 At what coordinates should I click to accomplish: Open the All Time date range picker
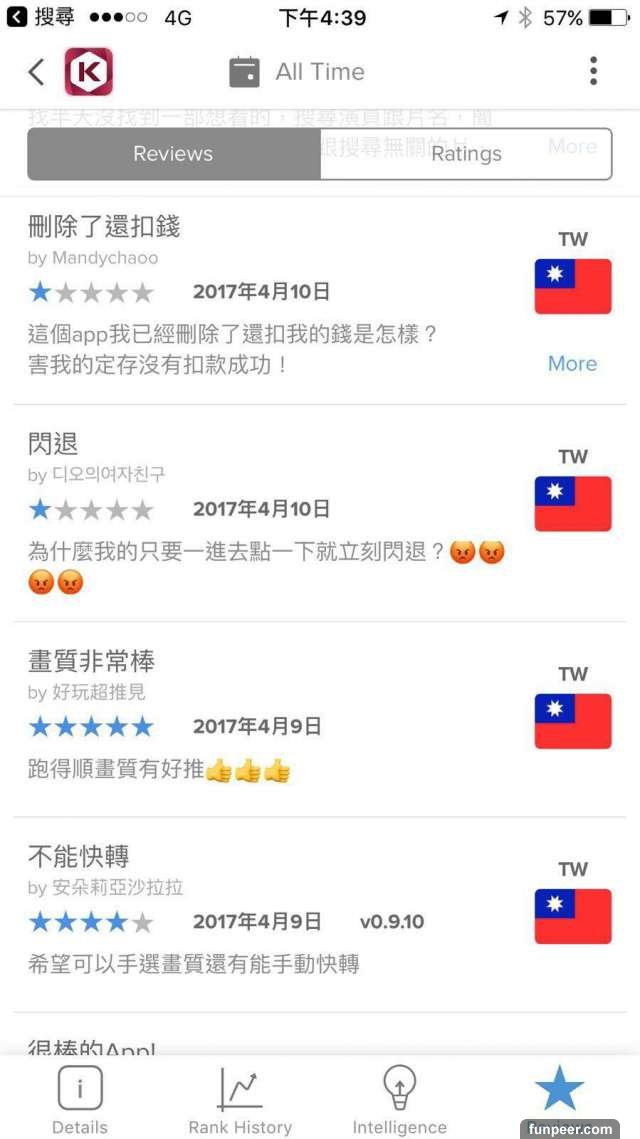pyautogui.click(x=298, y=72)
